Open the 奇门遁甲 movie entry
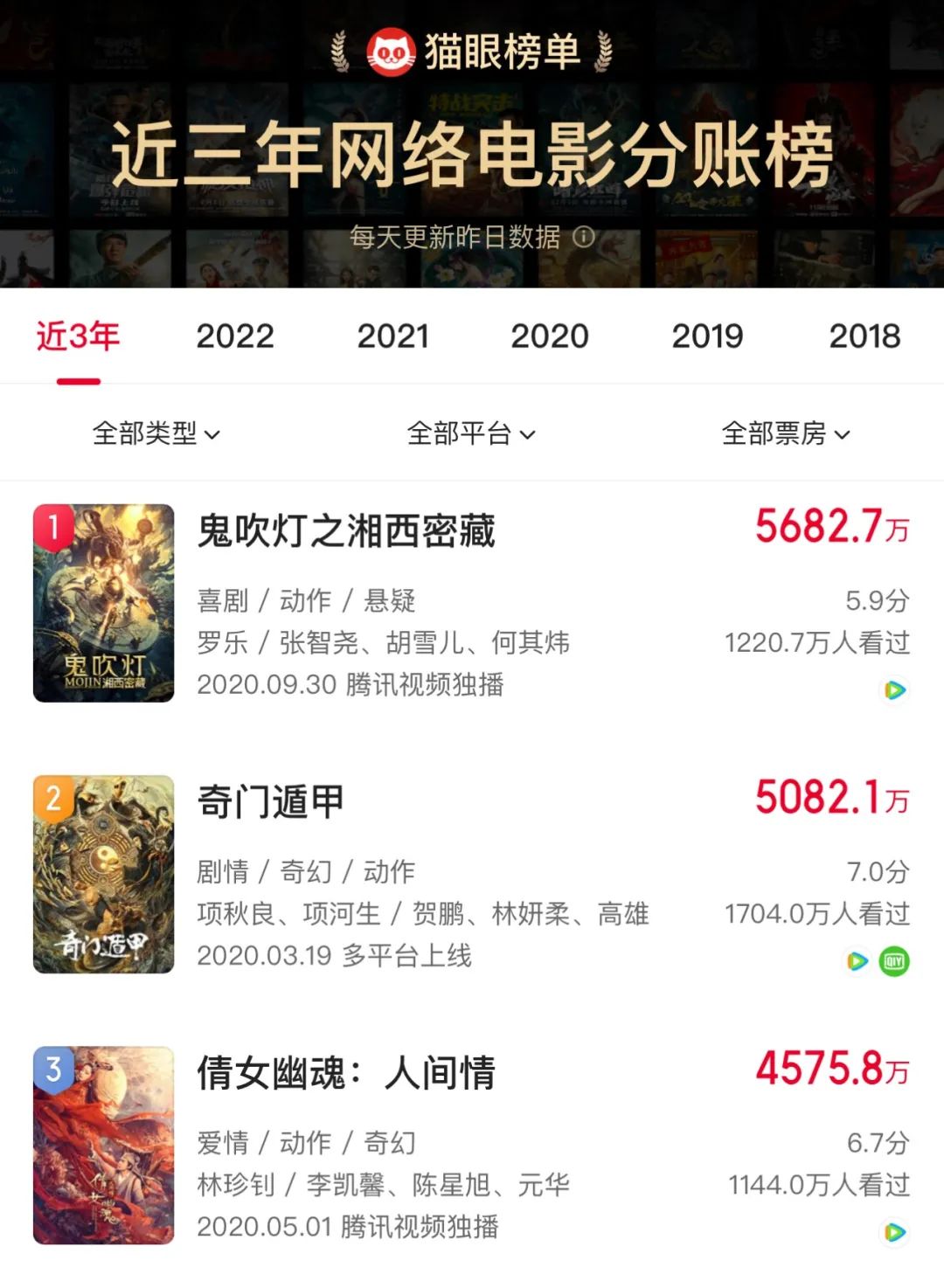Image resolution: width=944 pixels, height=1288 pixels. [x=271, y=802]
